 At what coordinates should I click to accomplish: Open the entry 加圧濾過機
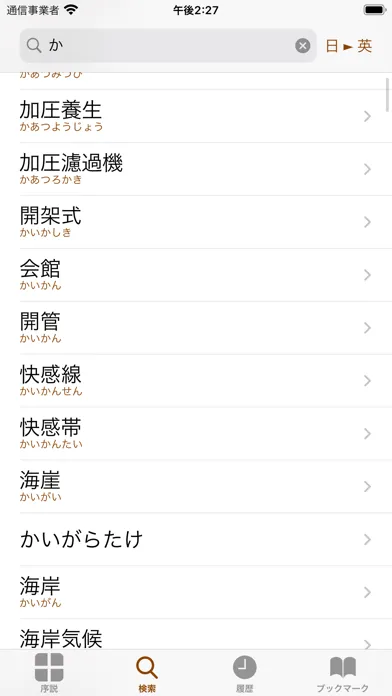[x=196, y=169]
